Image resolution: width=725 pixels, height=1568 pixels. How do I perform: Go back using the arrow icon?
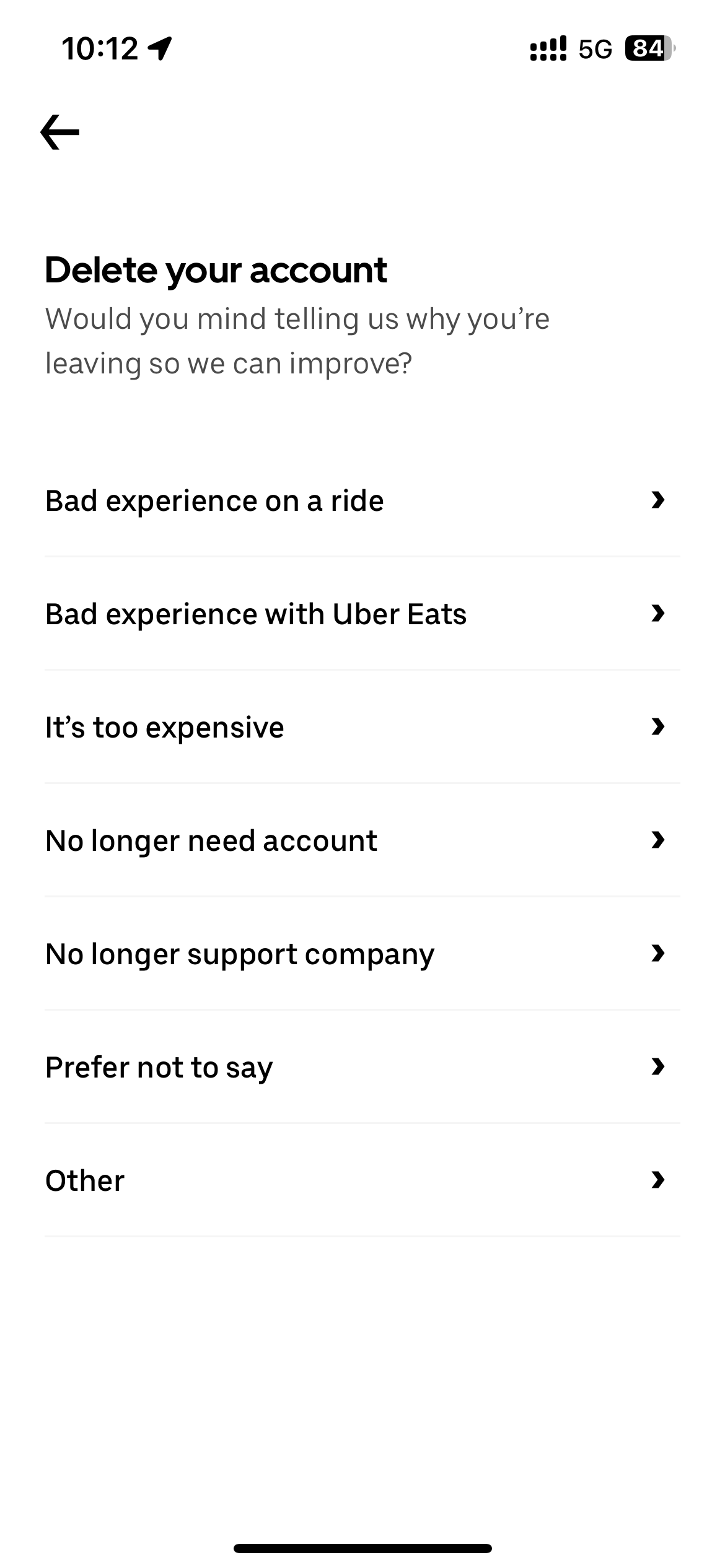click(59, 132)
